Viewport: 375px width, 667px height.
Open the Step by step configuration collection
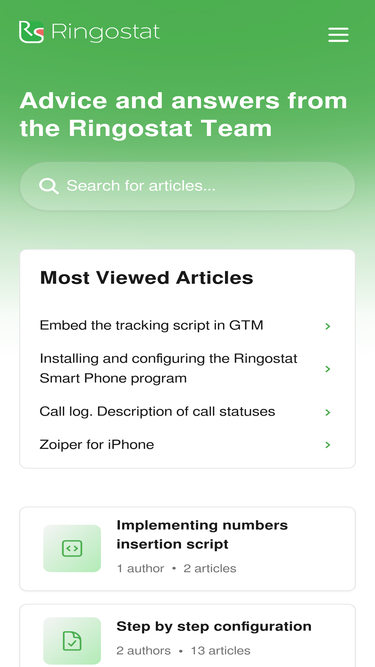click(x=187, y=636)
